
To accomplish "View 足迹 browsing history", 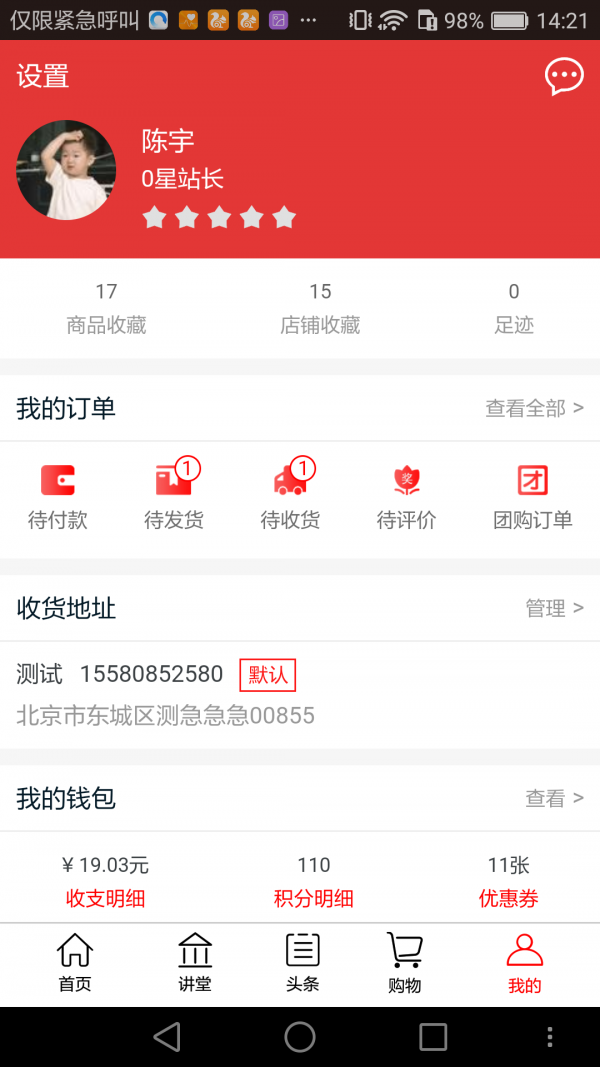I will pyautogui.click(x=514, y=308).
